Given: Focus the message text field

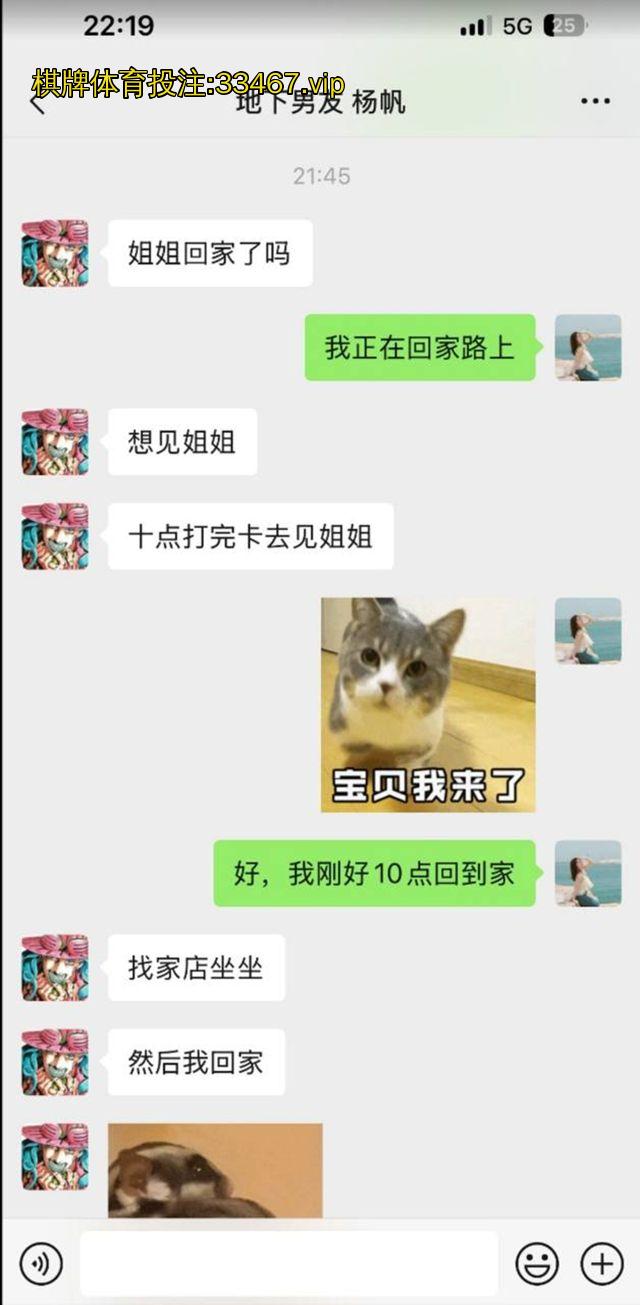Looking at the screenshot, I should tap(288, 1264).
